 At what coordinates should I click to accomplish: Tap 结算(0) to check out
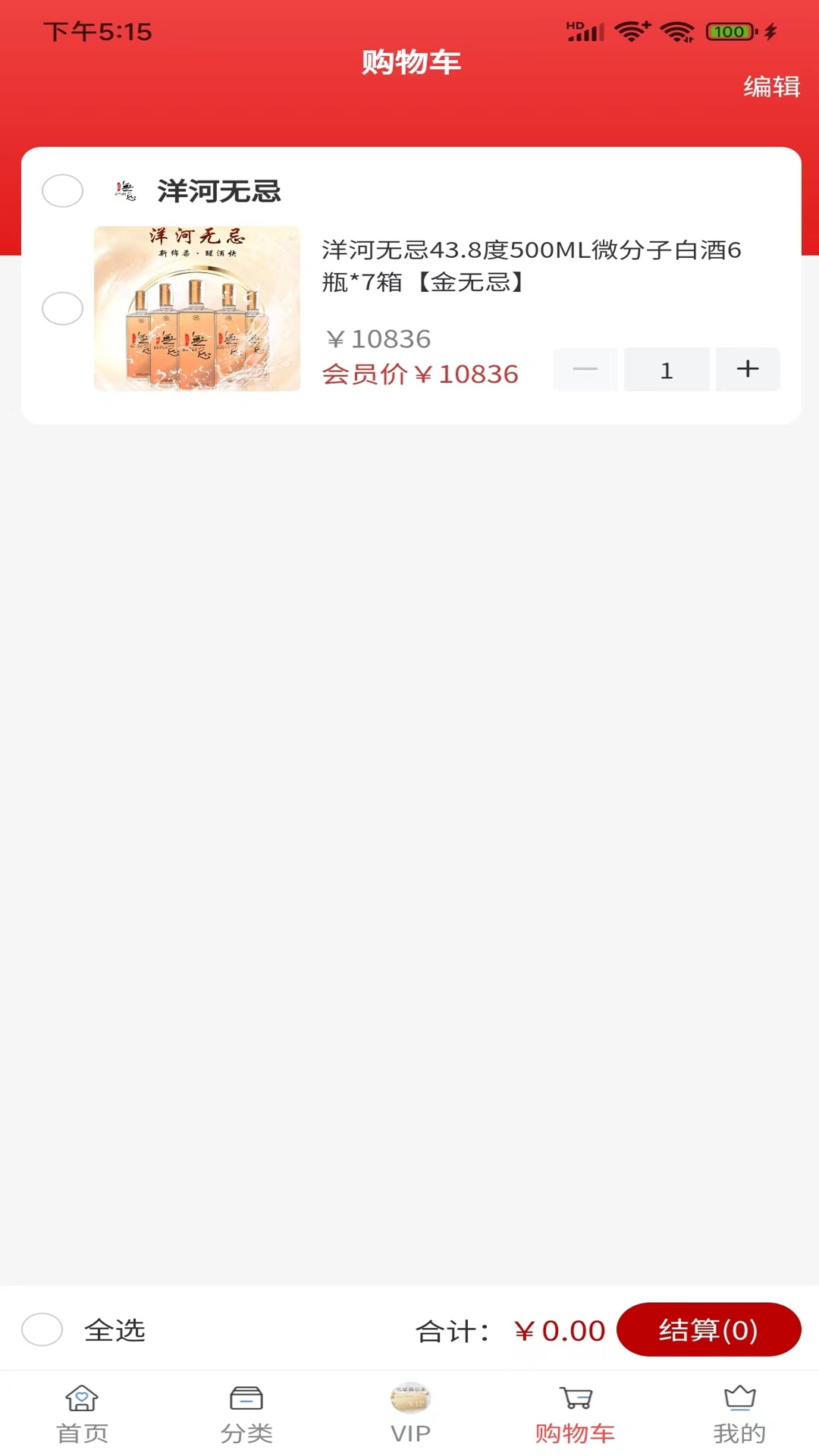708,1329
